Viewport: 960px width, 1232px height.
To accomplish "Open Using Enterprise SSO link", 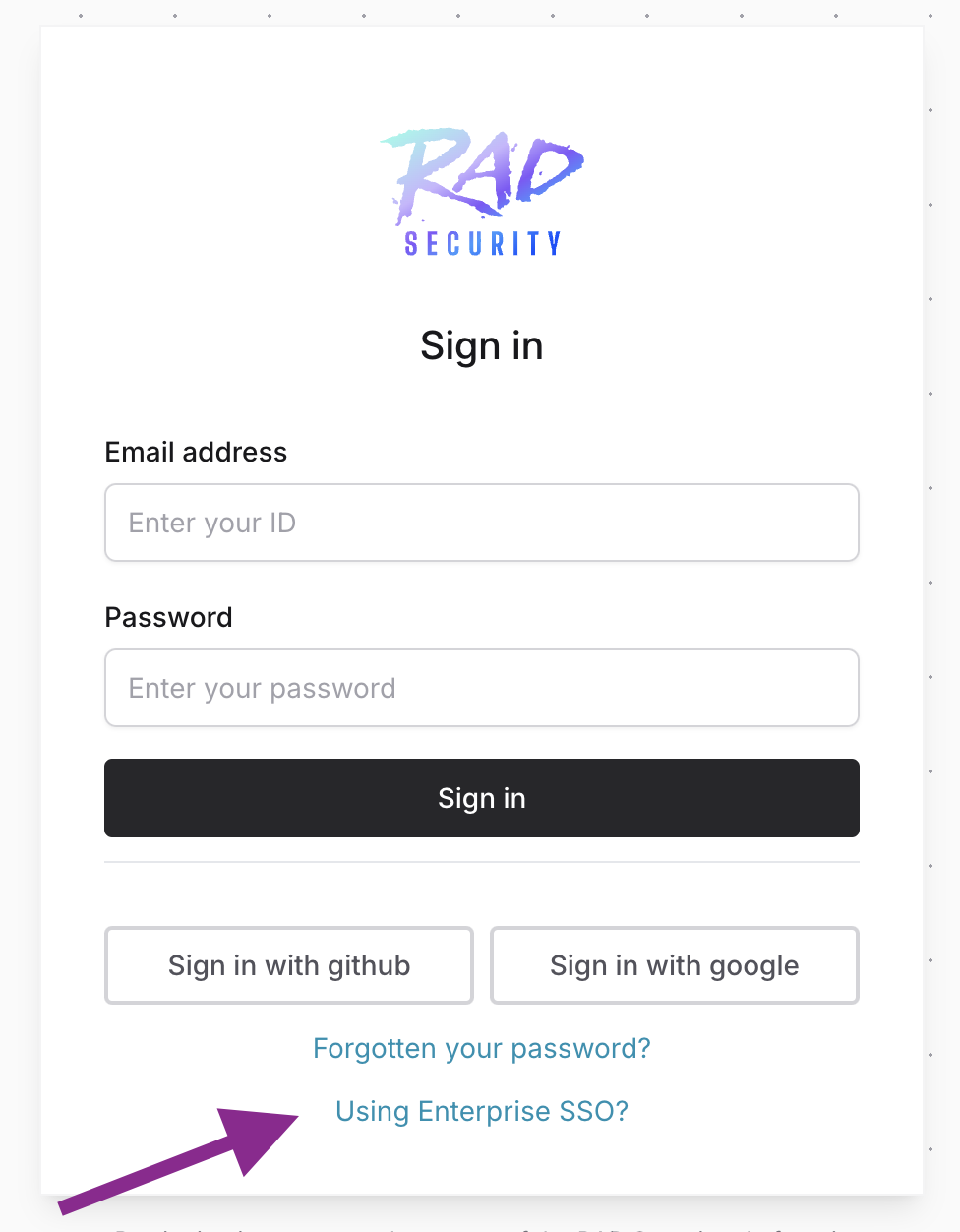I will 481,1111.
